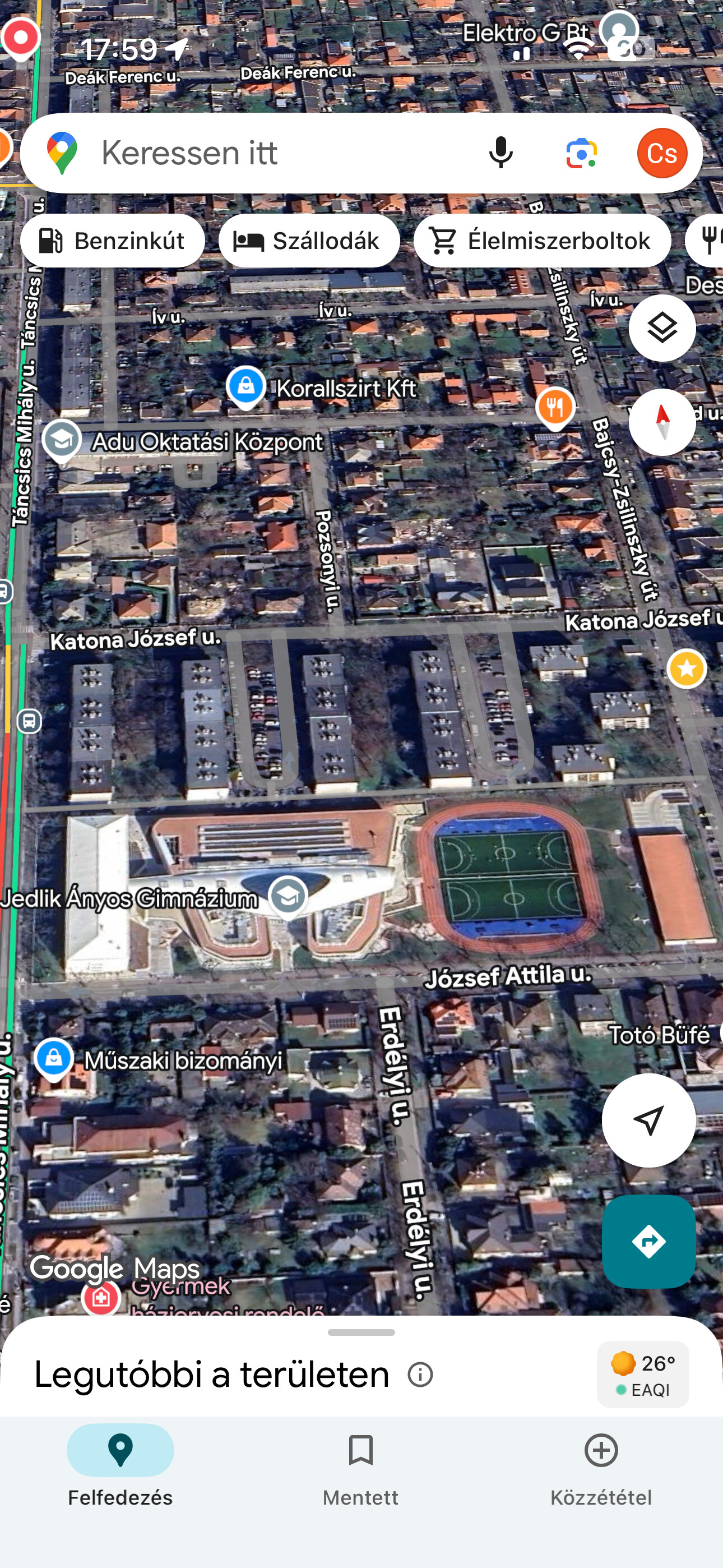Open the Jedlik Ányos Gimnázium place pin

[288, 896]
